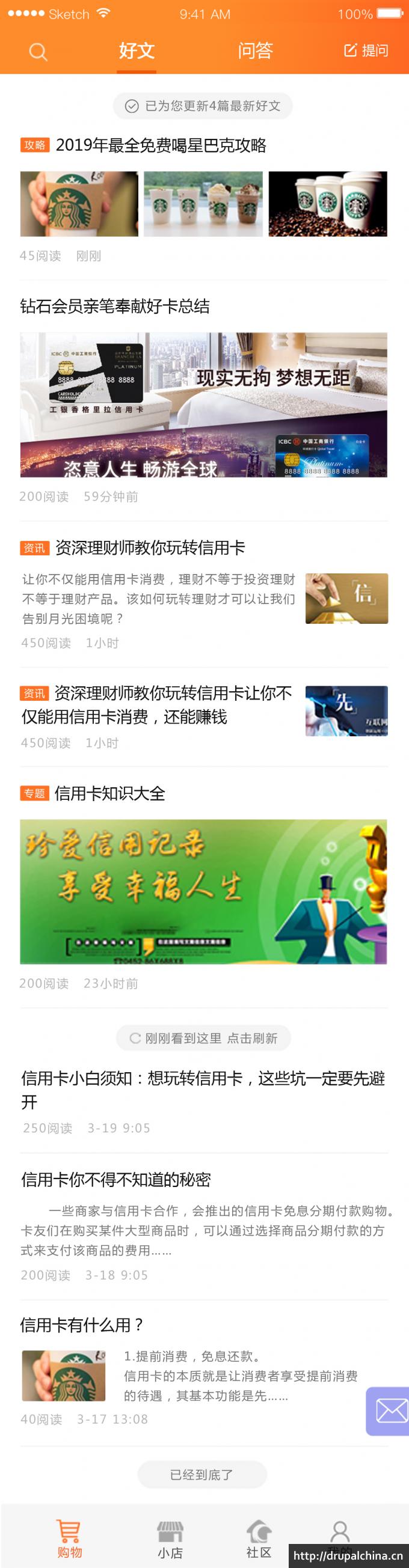Open the 资深理财师教你玩转信用卡 article with summary
The width and height of the screenshot is (409, 1568).
tap(150, 548)
